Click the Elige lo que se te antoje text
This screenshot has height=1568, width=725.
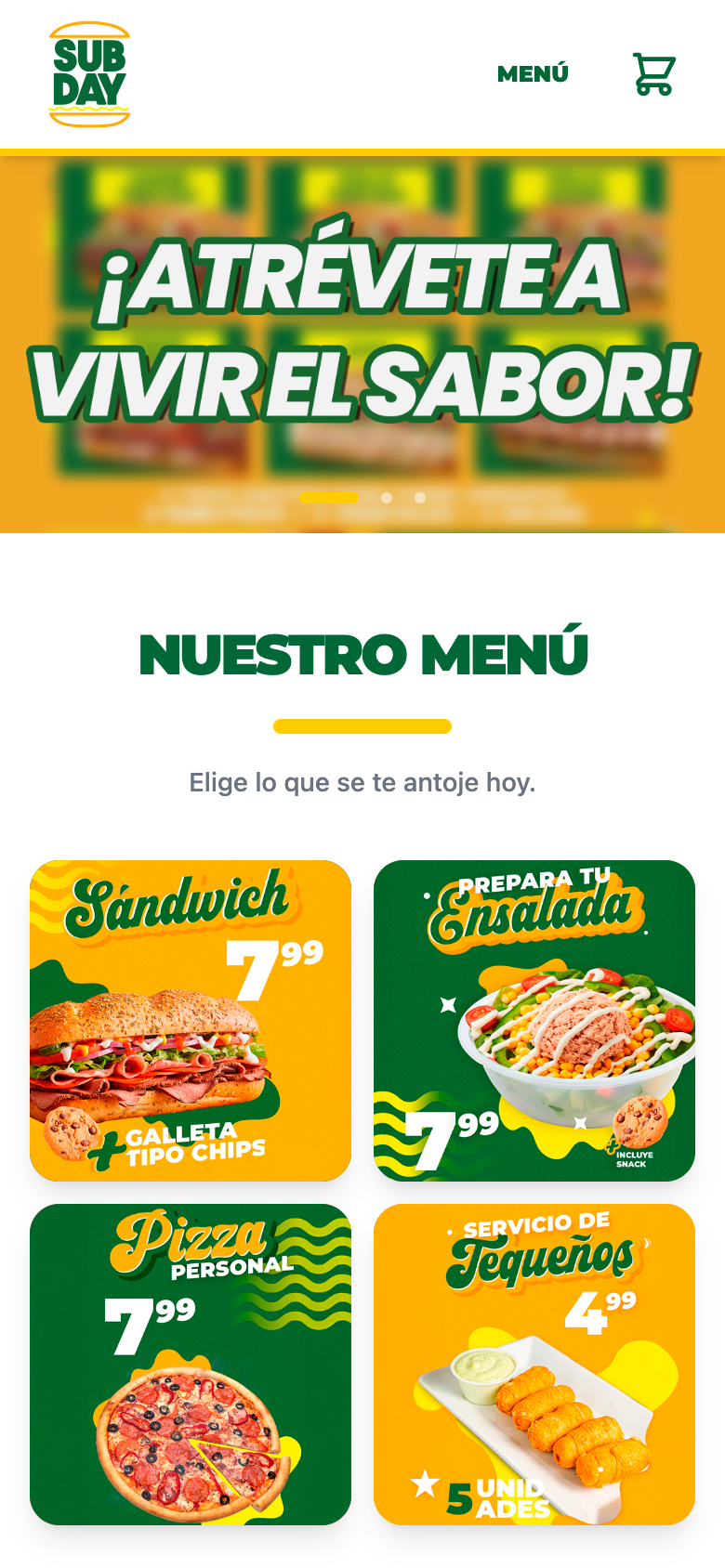point(362,783)
